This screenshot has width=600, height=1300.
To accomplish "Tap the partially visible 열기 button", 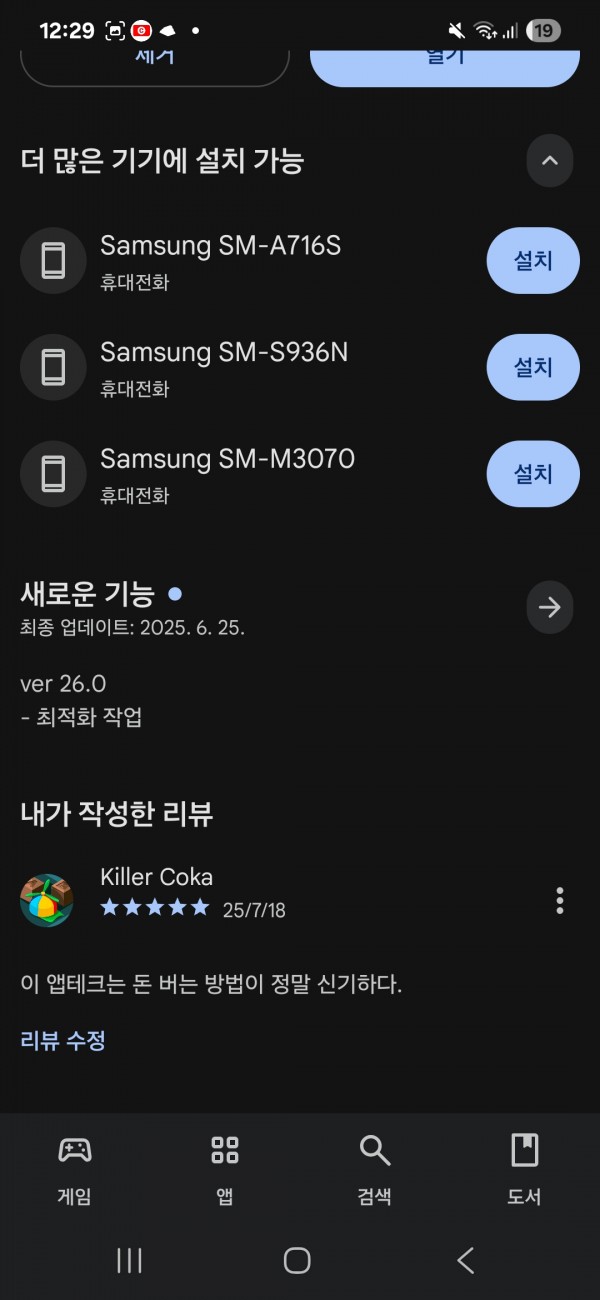I will coord(445,66).
